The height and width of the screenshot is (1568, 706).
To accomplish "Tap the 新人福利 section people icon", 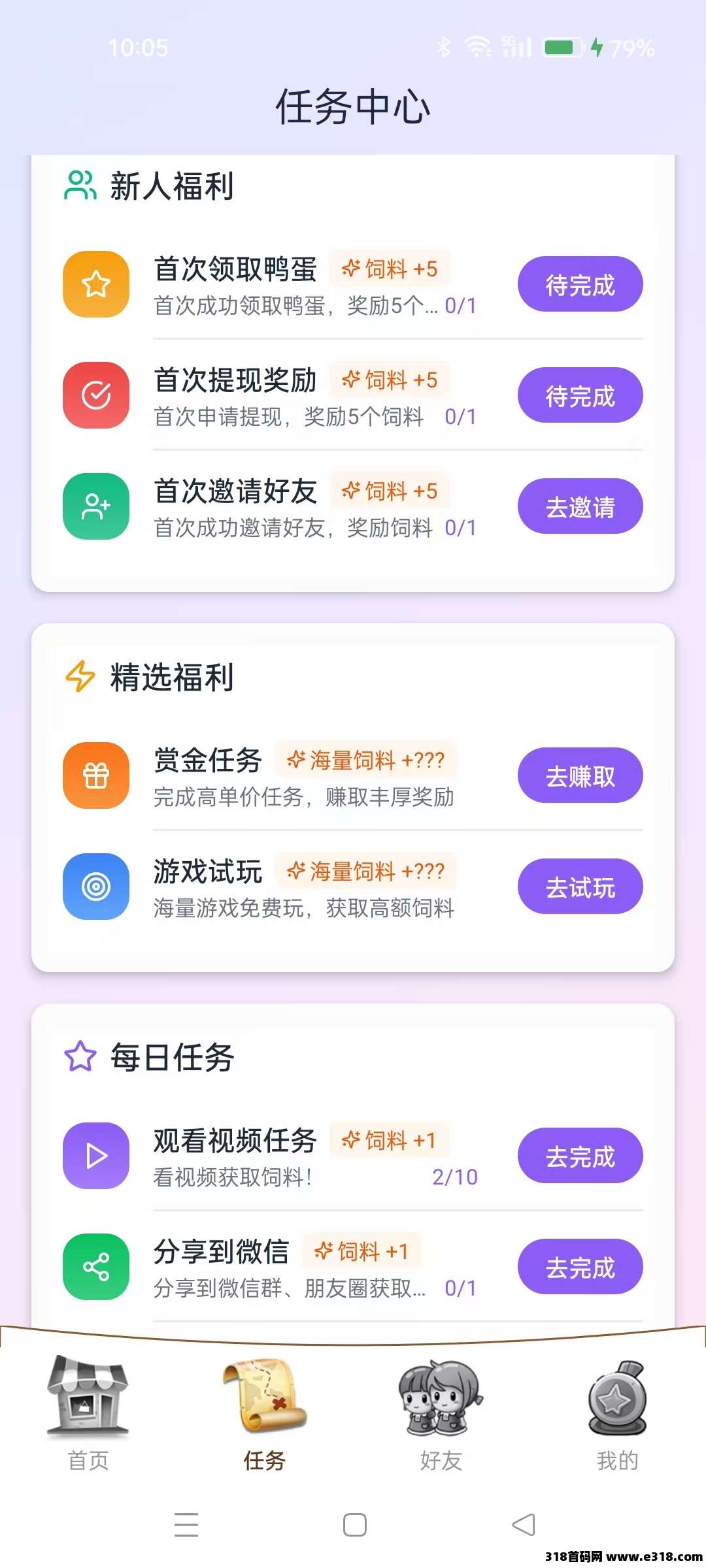I will coord(78,186).
